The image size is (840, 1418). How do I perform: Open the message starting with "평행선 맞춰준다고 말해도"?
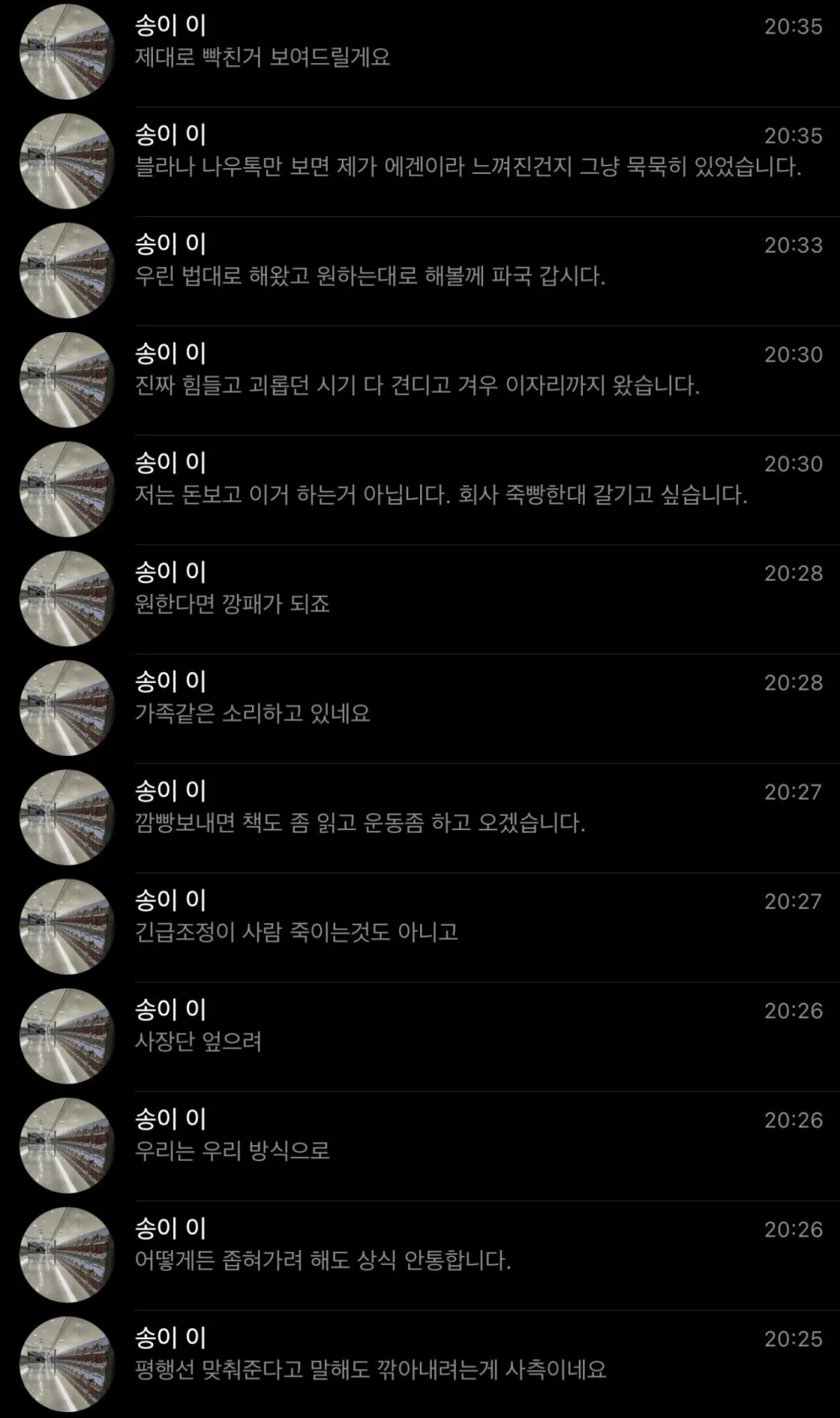click(x=420, y=1363)
